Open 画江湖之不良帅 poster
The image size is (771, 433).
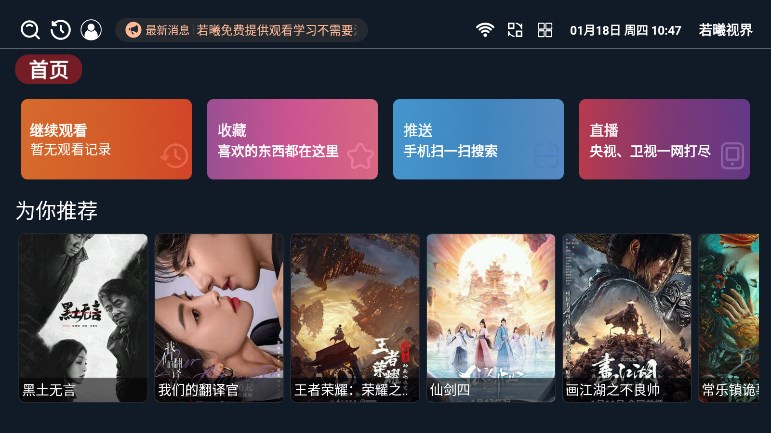(x=627, y=317)
